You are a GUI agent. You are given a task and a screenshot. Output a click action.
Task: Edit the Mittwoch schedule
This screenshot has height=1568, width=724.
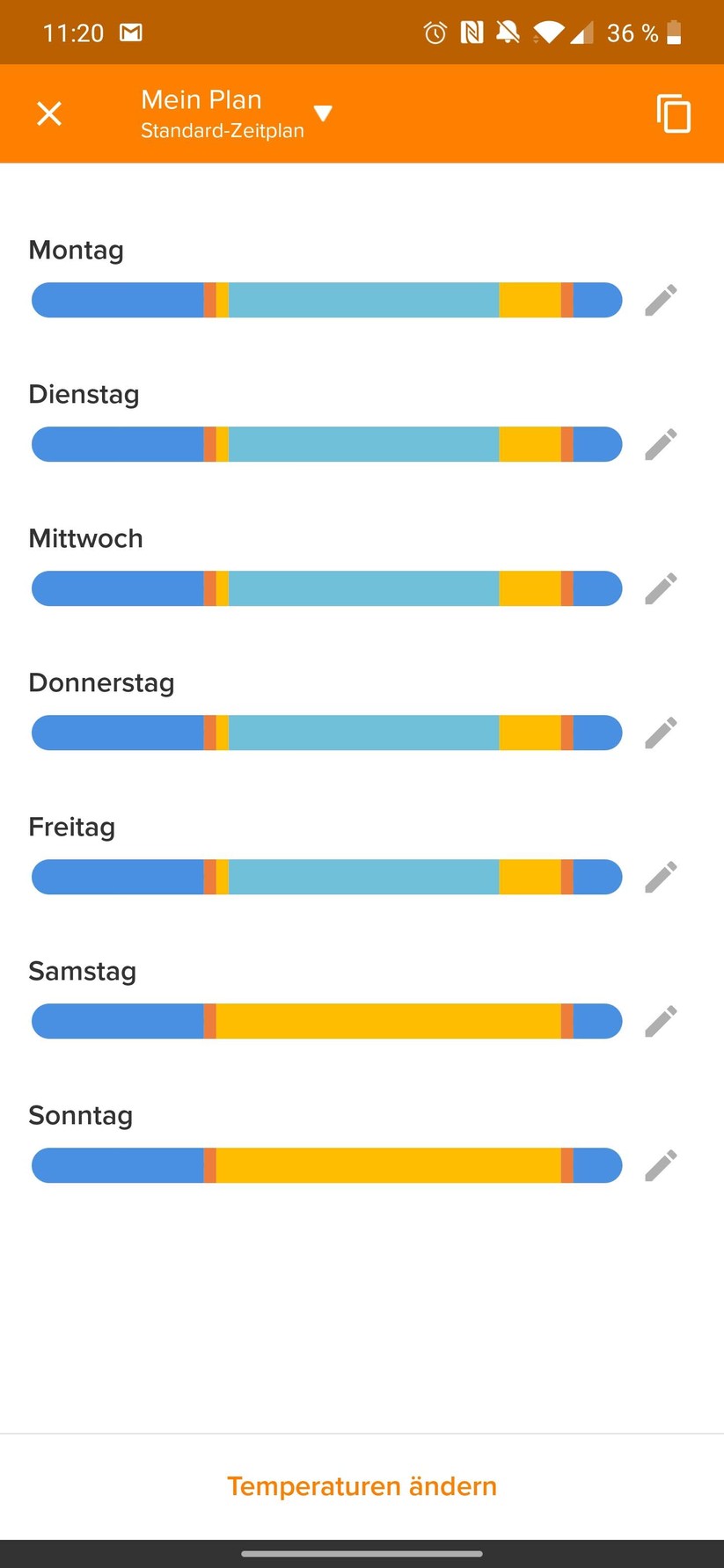(661, 588)
